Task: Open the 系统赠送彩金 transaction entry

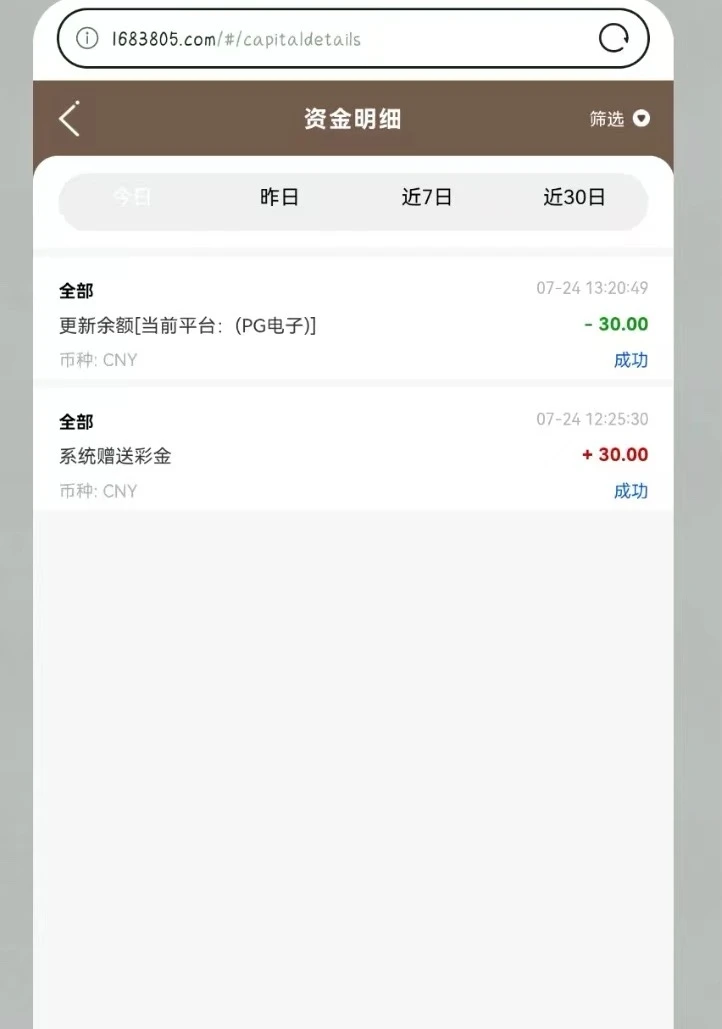Action: pos(114,455)
